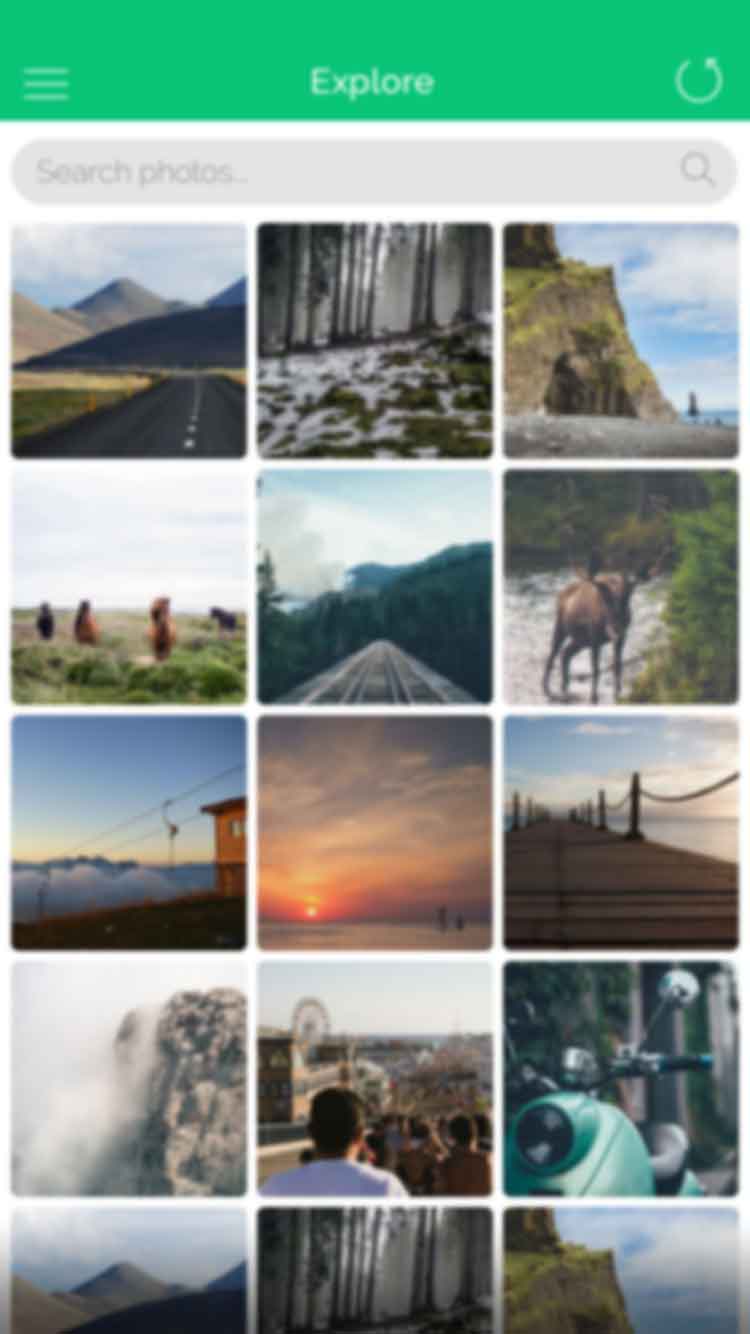Open the photo of the deer
The height and width of the screenshot is (1334, 750).
coord(621,586)
